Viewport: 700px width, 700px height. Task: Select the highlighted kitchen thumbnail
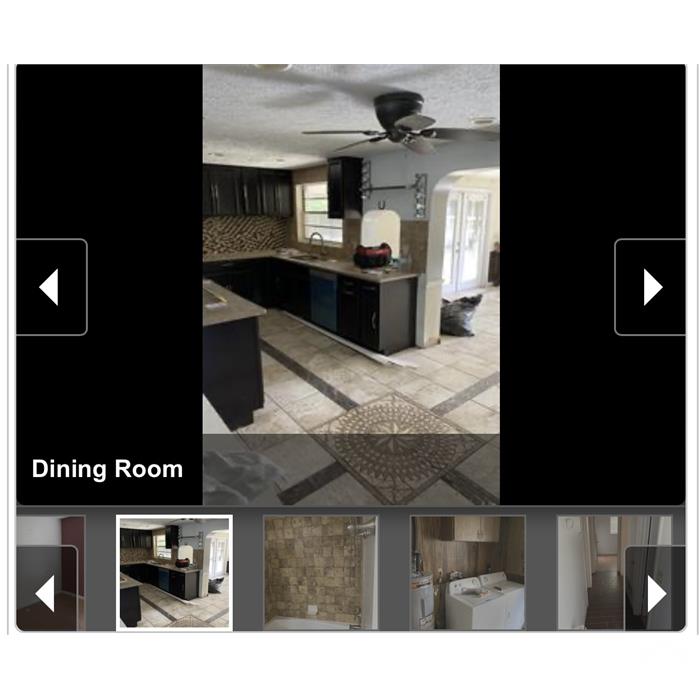point(175,573)
